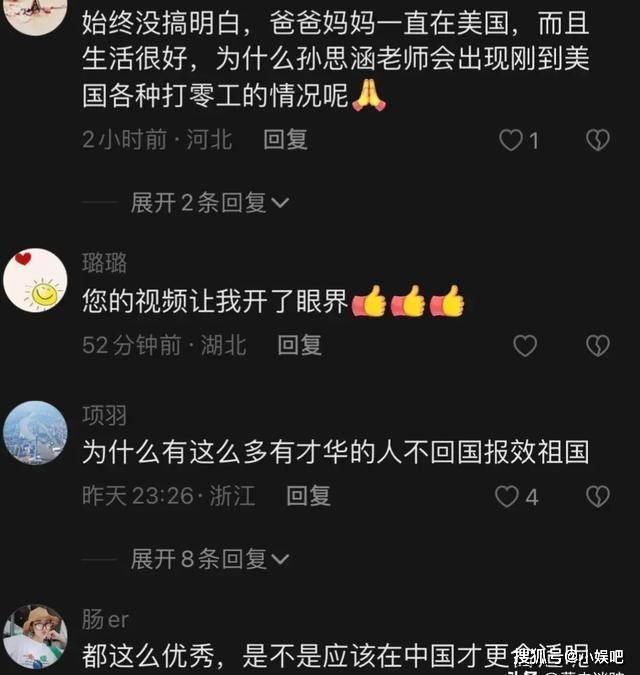640x675 pixels.
Task: Reply to 项羽's comment
Action: 308,495
